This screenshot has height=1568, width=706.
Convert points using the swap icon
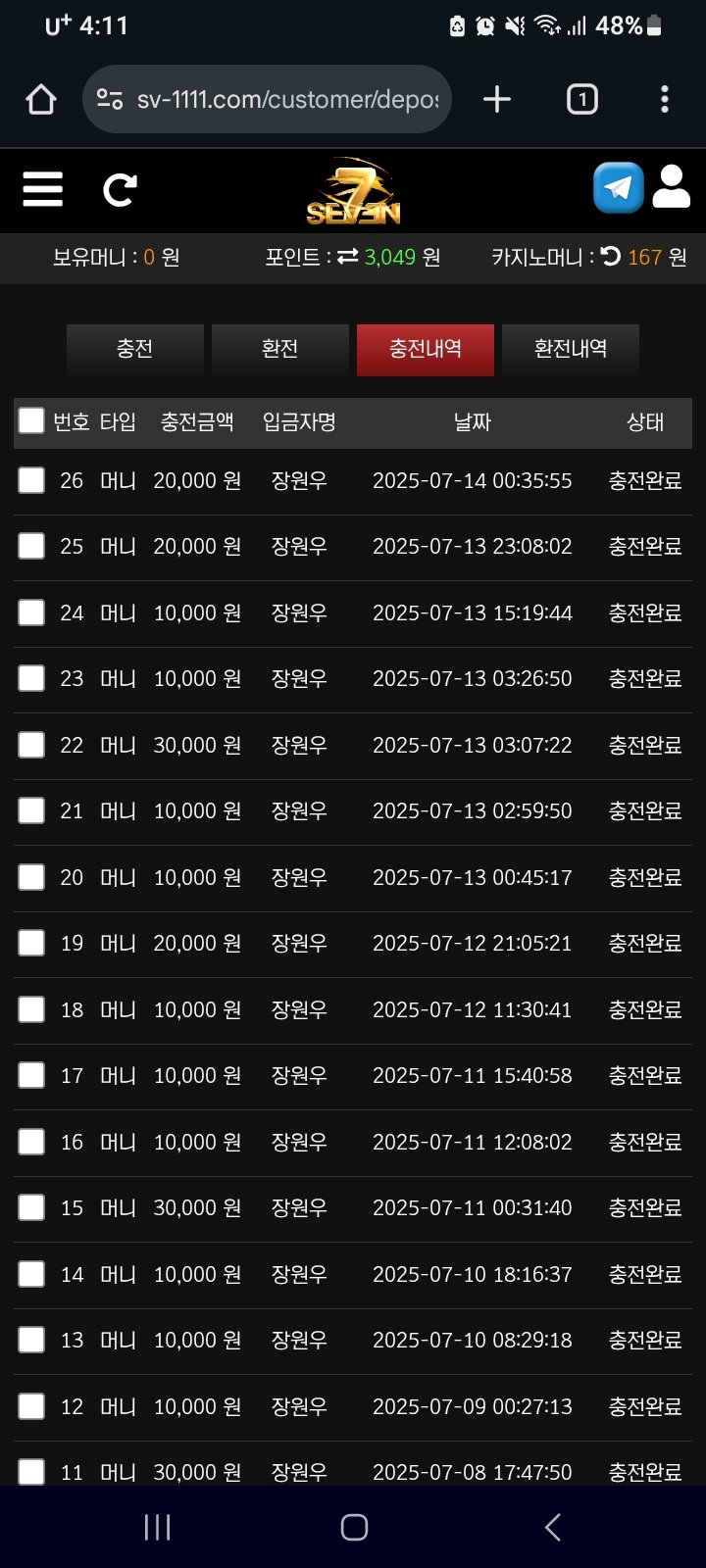click(347, 257)
